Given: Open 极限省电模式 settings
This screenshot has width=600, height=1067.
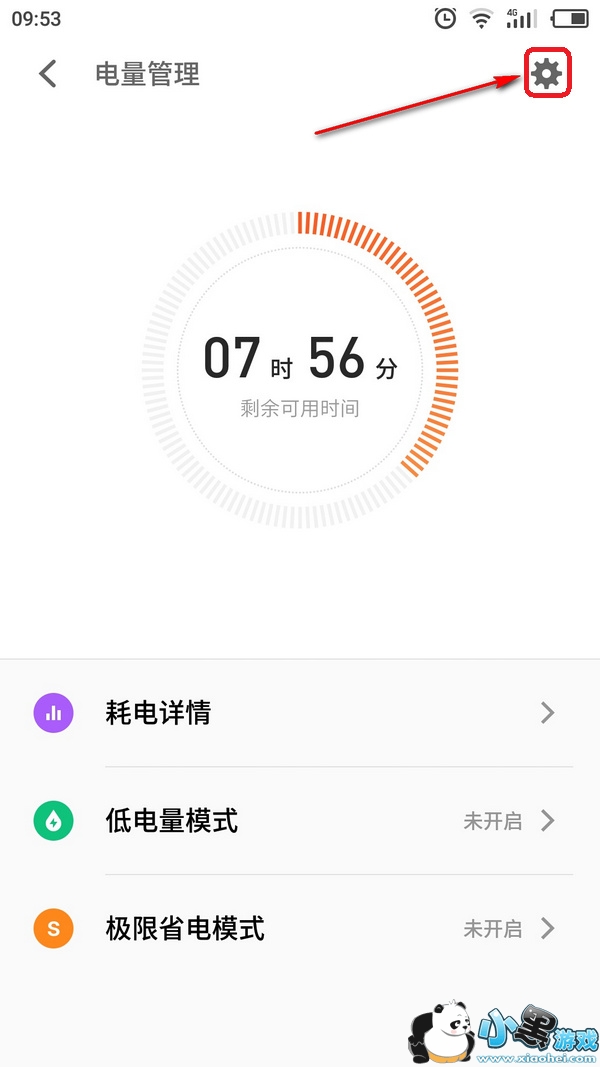Looking at the screenshot, I should tap(300, 928).
